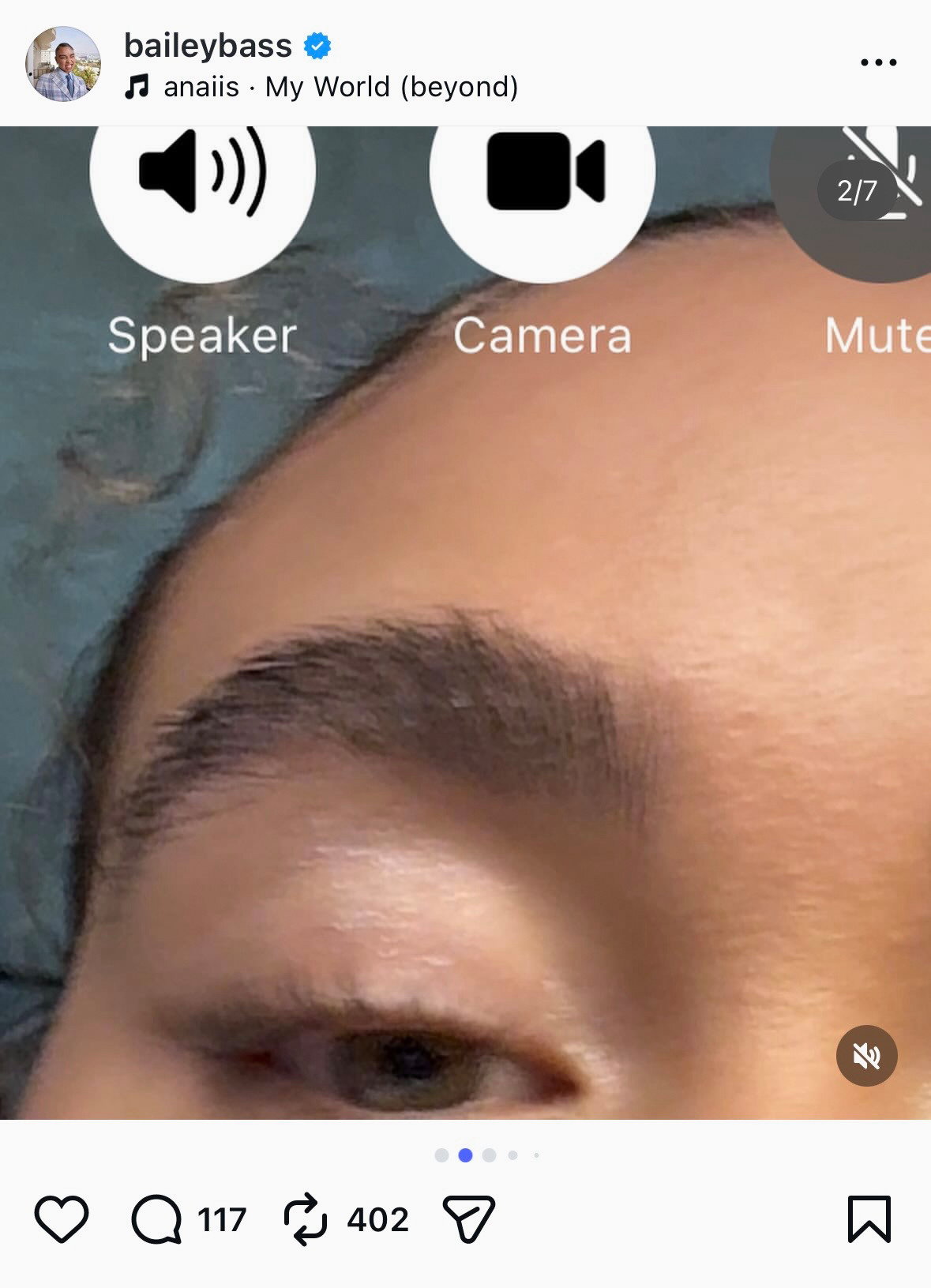
Task: Like this post with the heart
Action: point(62,1219)
